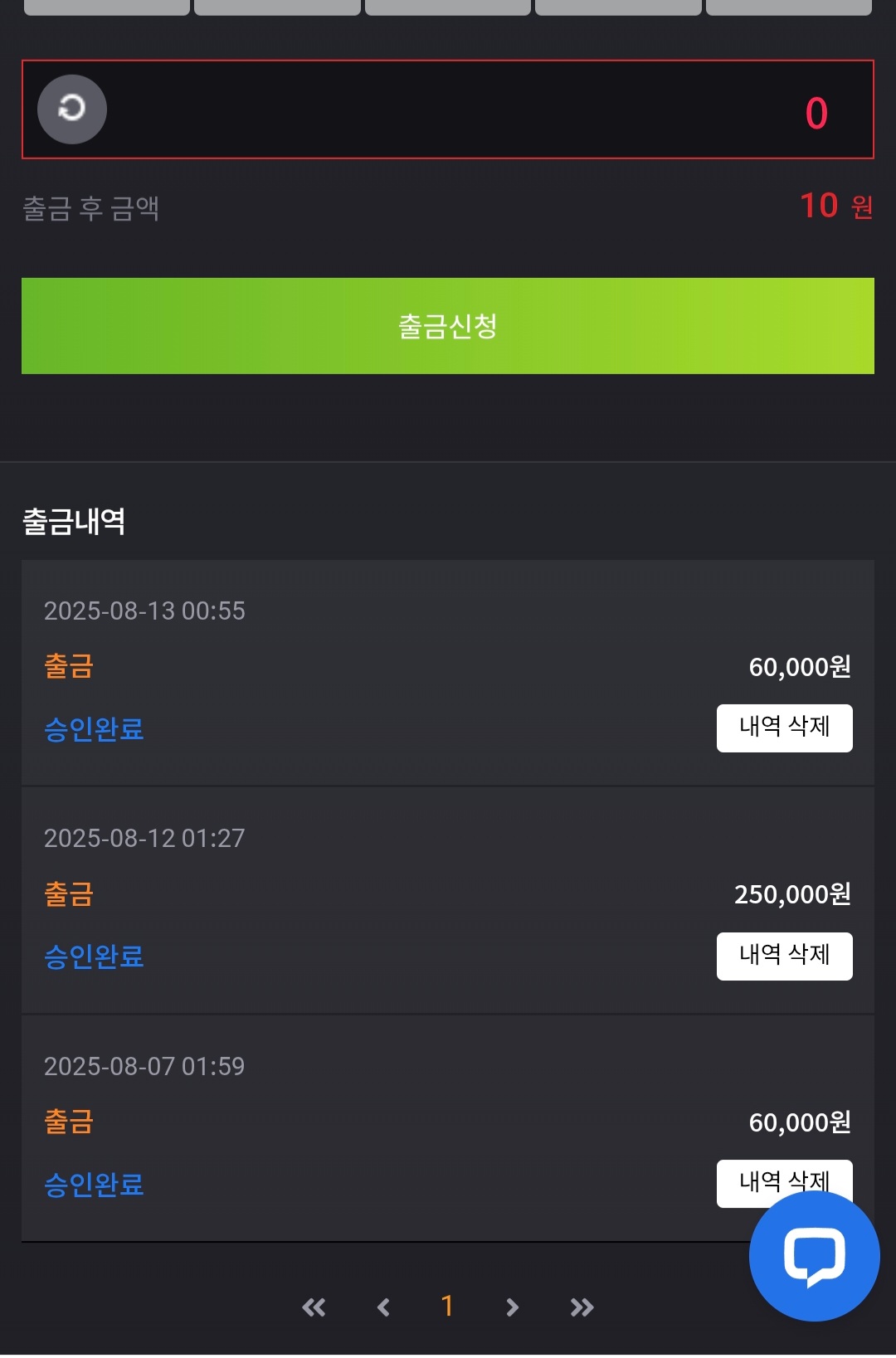Go to the previous history page
Viewport: 896px width, 1358px height.
383,1307
